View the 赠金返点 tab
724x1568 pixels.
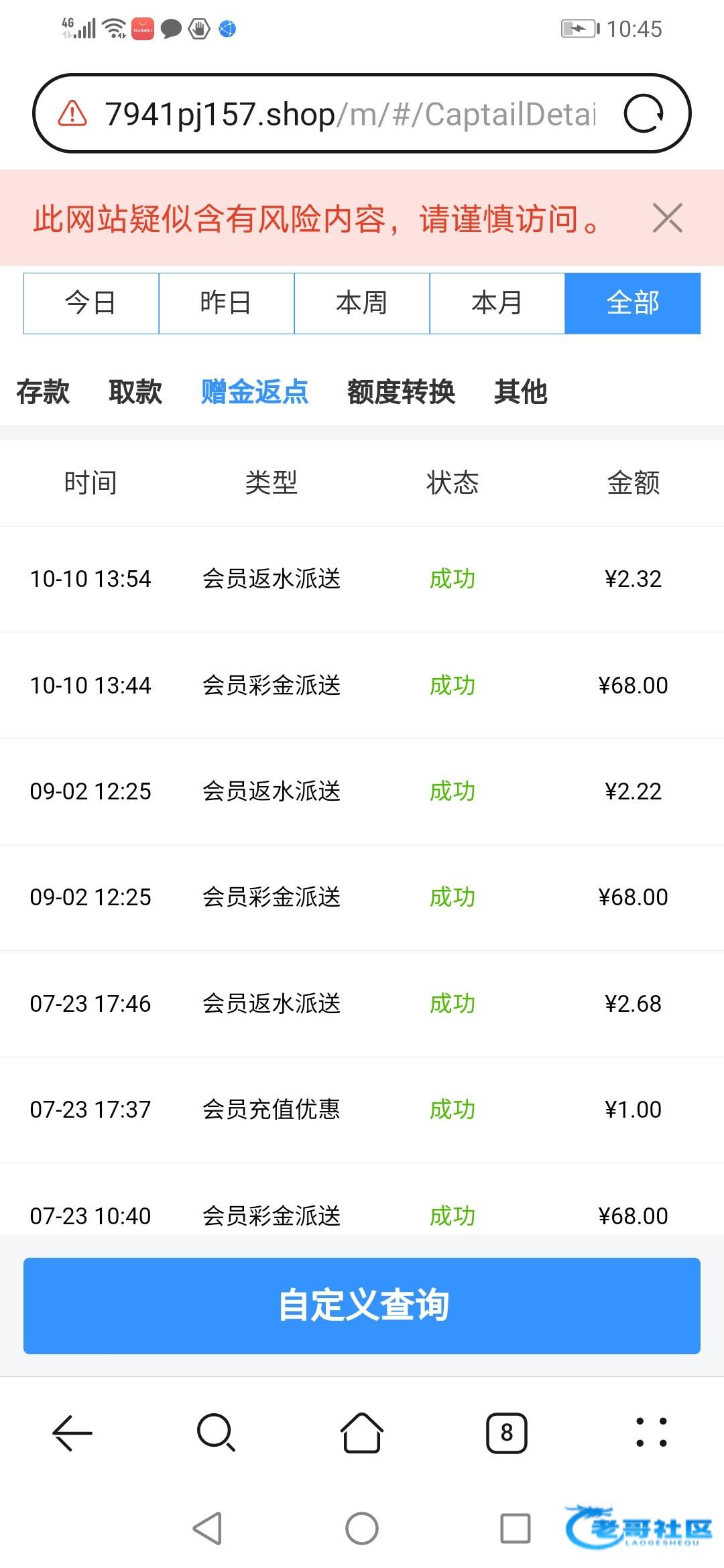(x=255, y=392)
